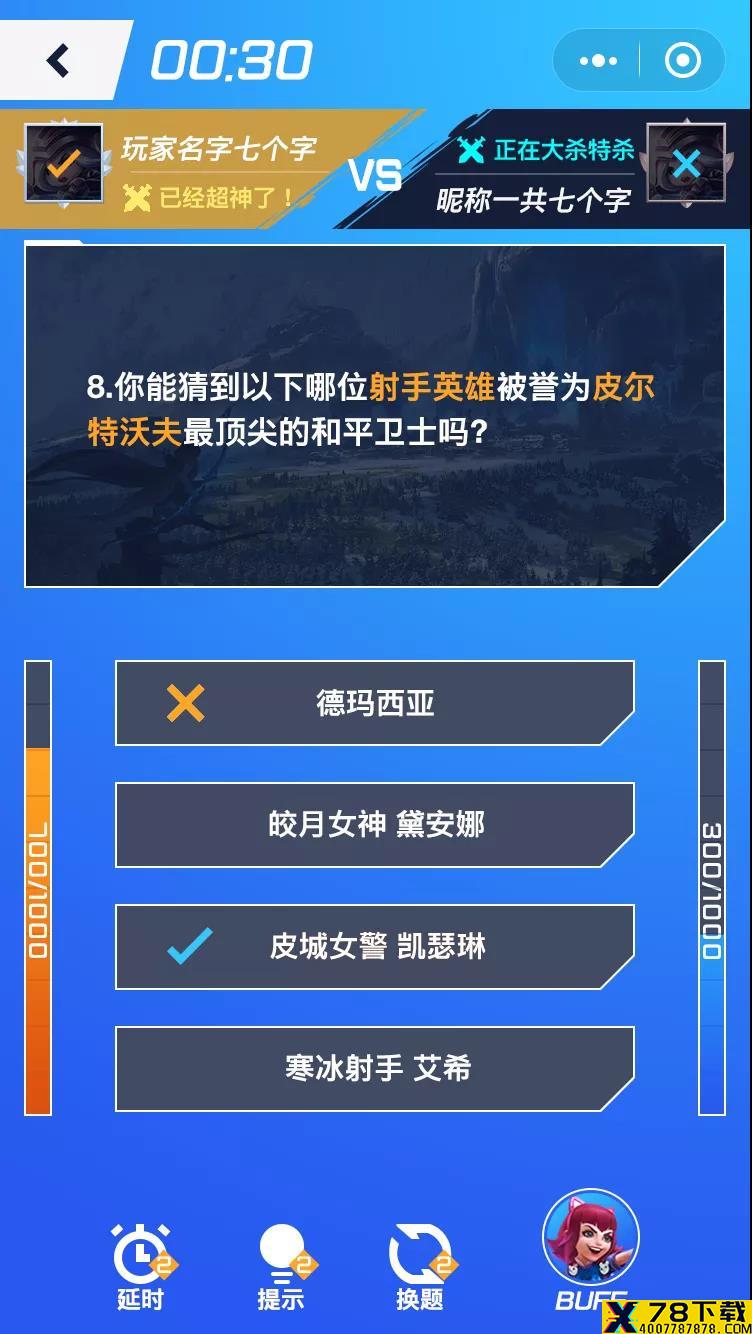The height and width of the screenshot is (1334, 752).
Task: Pick the answer 皮城女警 凯瑟琳
Action: coord(375,947)
